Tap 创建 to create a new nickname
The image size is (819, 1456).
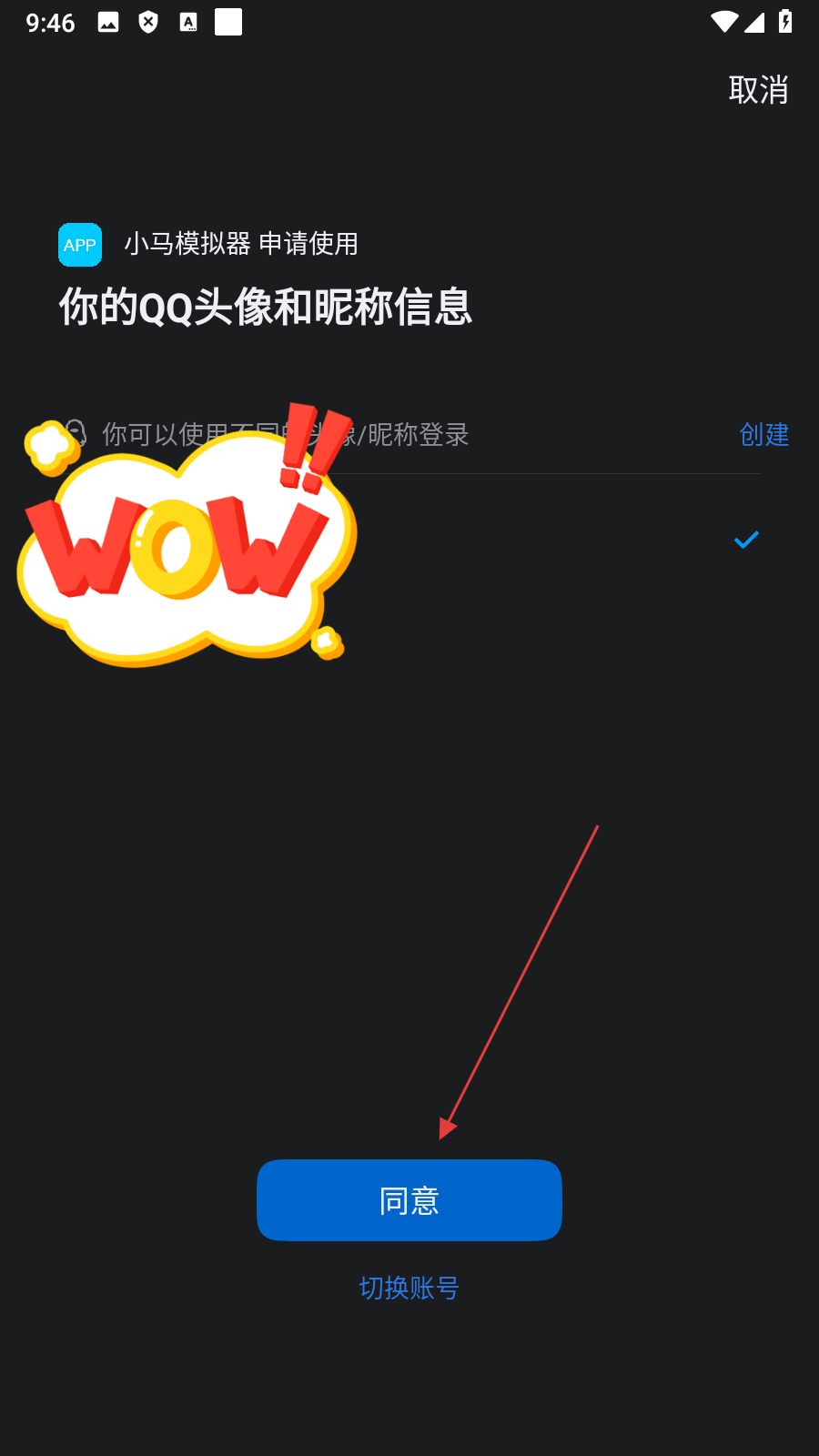[763, 435]
